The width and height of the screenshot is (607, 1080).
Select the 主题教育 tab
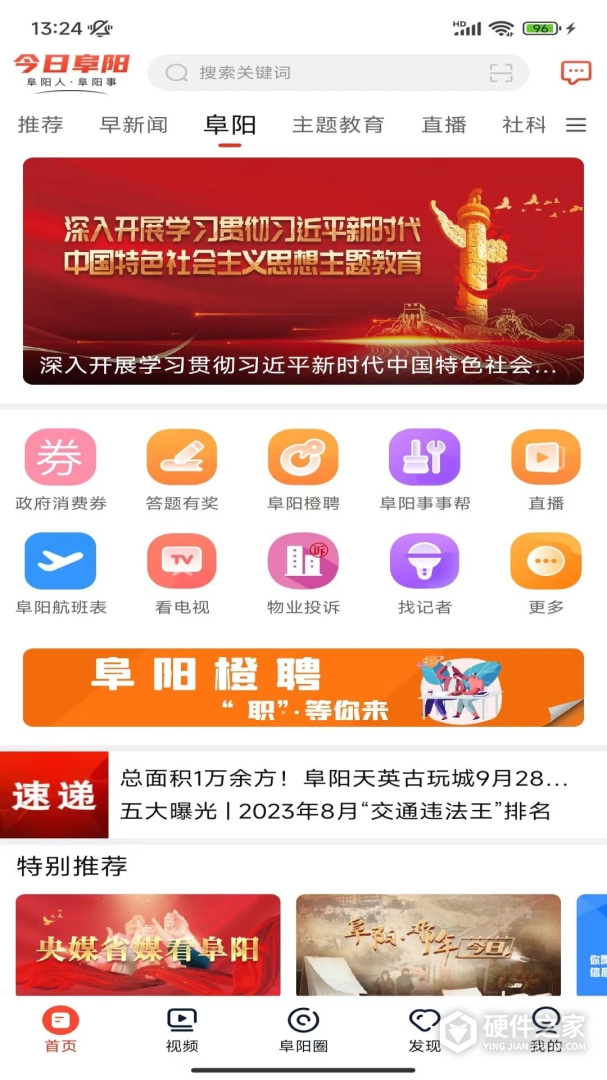click(338, 125)
